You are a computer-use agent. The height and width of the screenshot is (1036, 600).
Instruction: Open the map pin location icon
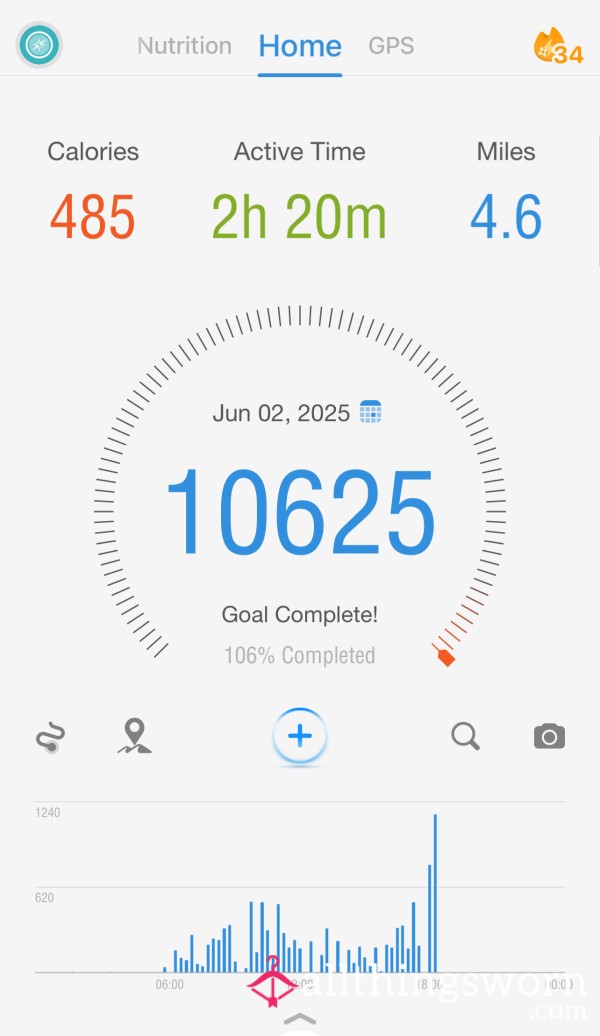coord(134,737)
